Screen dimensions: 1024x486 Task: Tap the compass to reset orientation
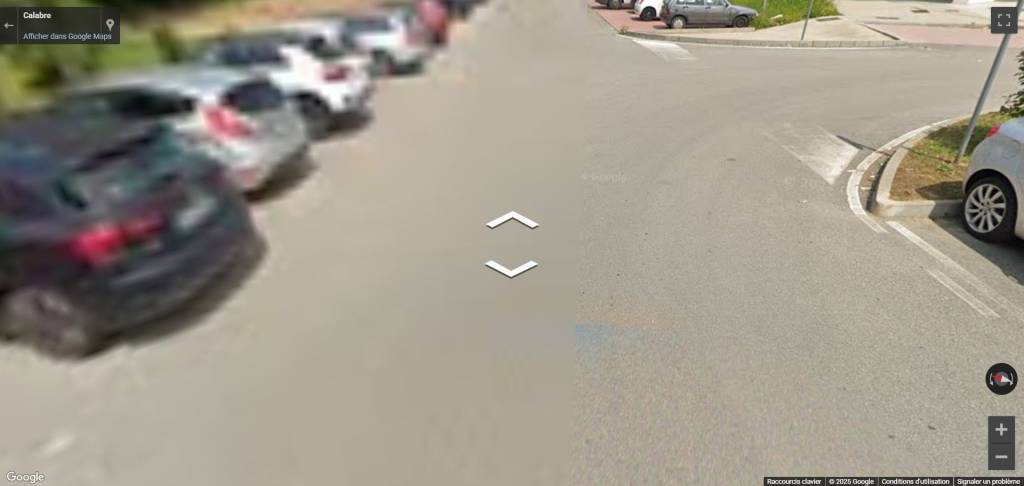point(1001,379)
